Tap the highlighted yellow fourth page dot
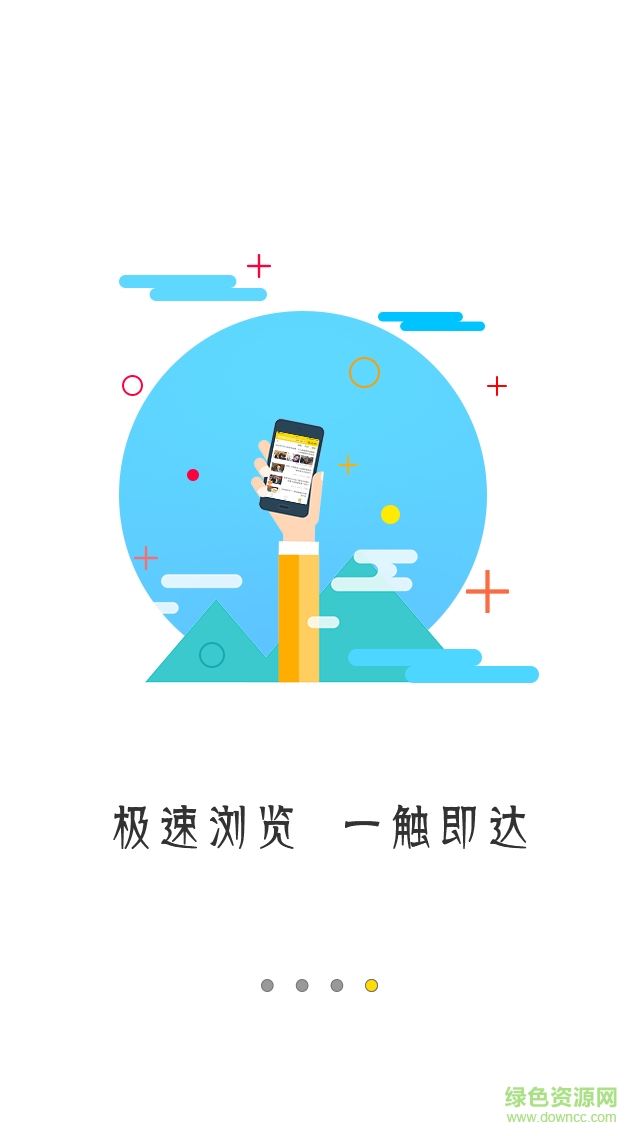640x1136 pixels. point(372,985)
